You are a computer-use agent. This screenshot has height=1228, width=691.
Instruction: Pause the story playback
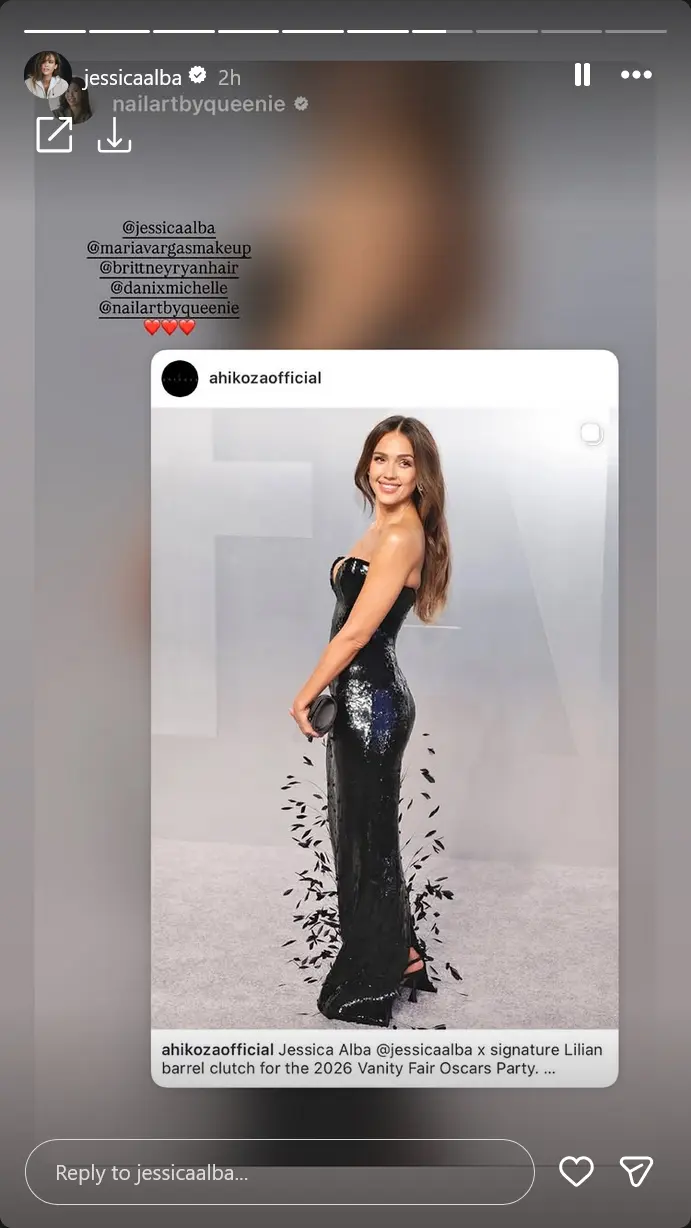click(582, 75)
